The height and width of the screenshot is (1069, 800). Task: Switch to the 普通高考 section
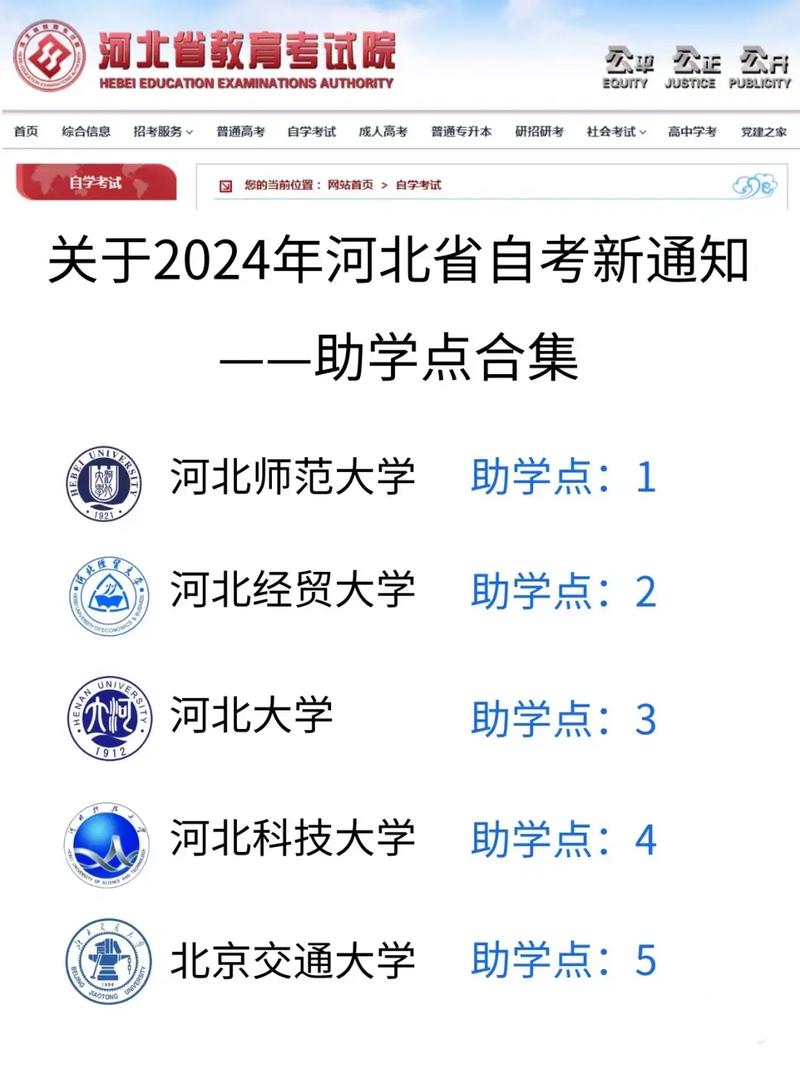click(x=241, y=129)
